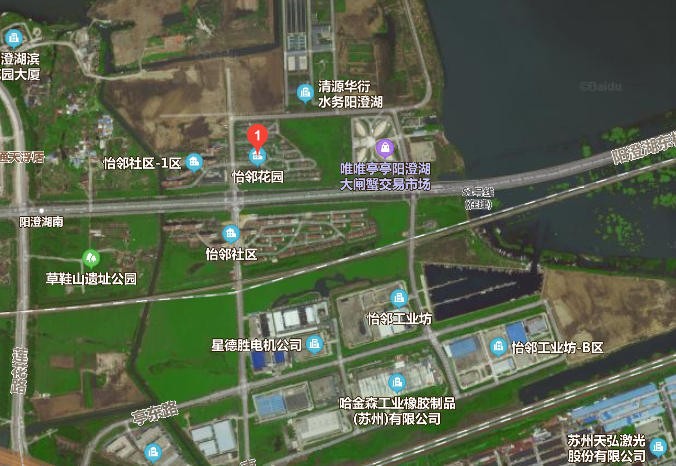Open the 怡邻社区 map marker
676x466 pixels.
pyautogui.click(x=231, y=235)
